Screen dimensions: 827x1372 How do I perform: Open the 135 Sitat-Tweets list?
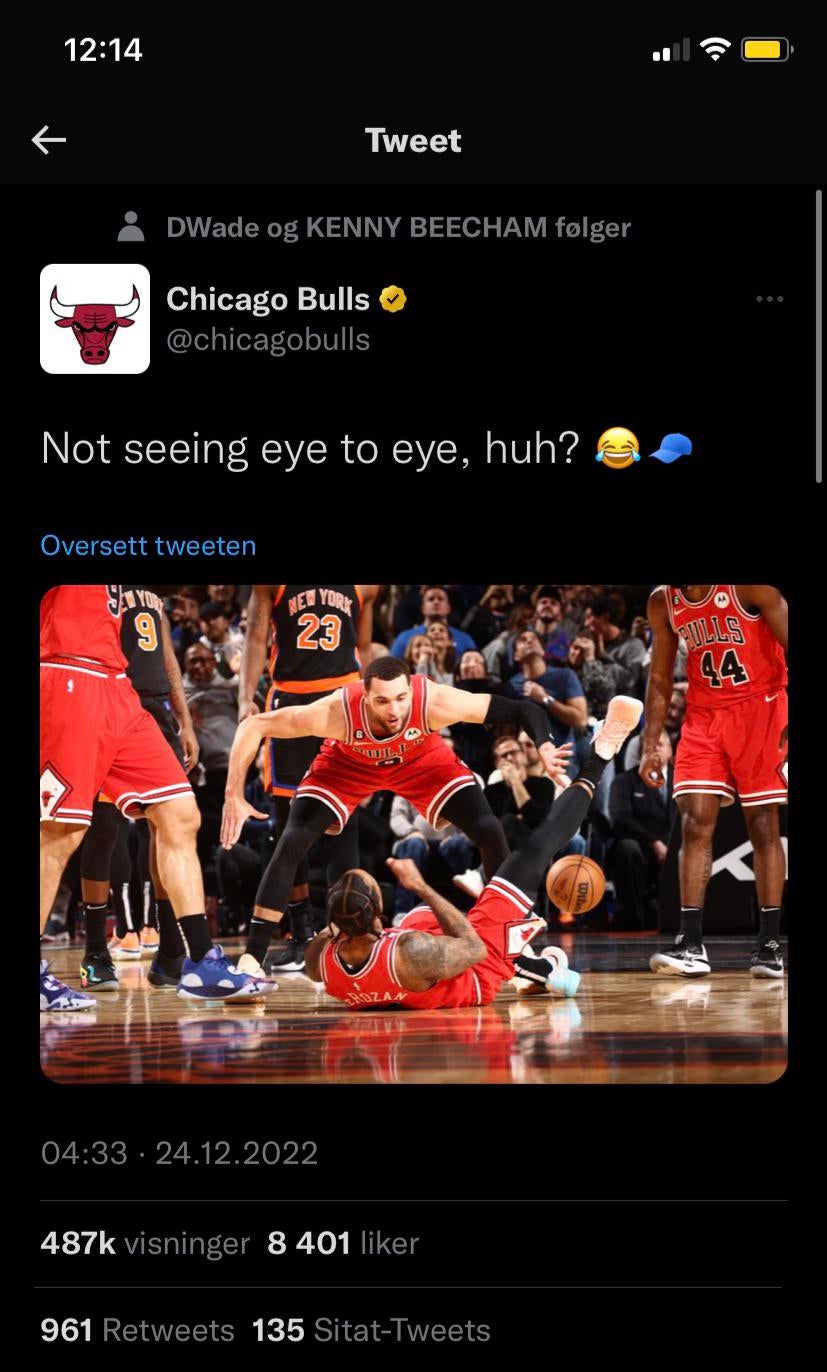click(x=371, y=1330)
